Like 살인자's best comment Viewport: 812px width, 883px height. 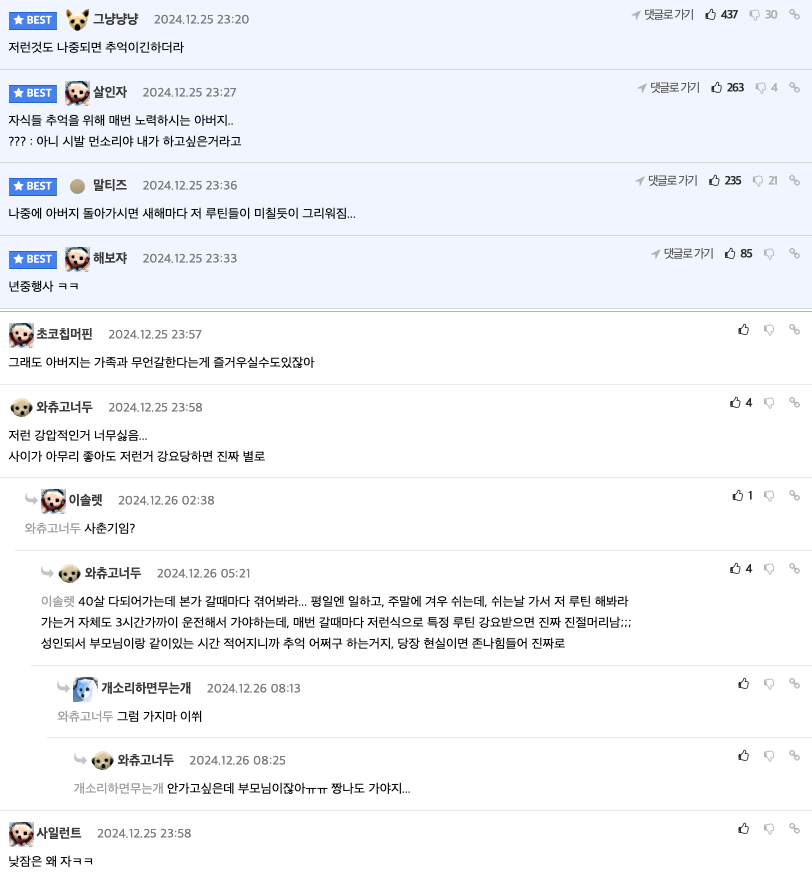[717, 88]
